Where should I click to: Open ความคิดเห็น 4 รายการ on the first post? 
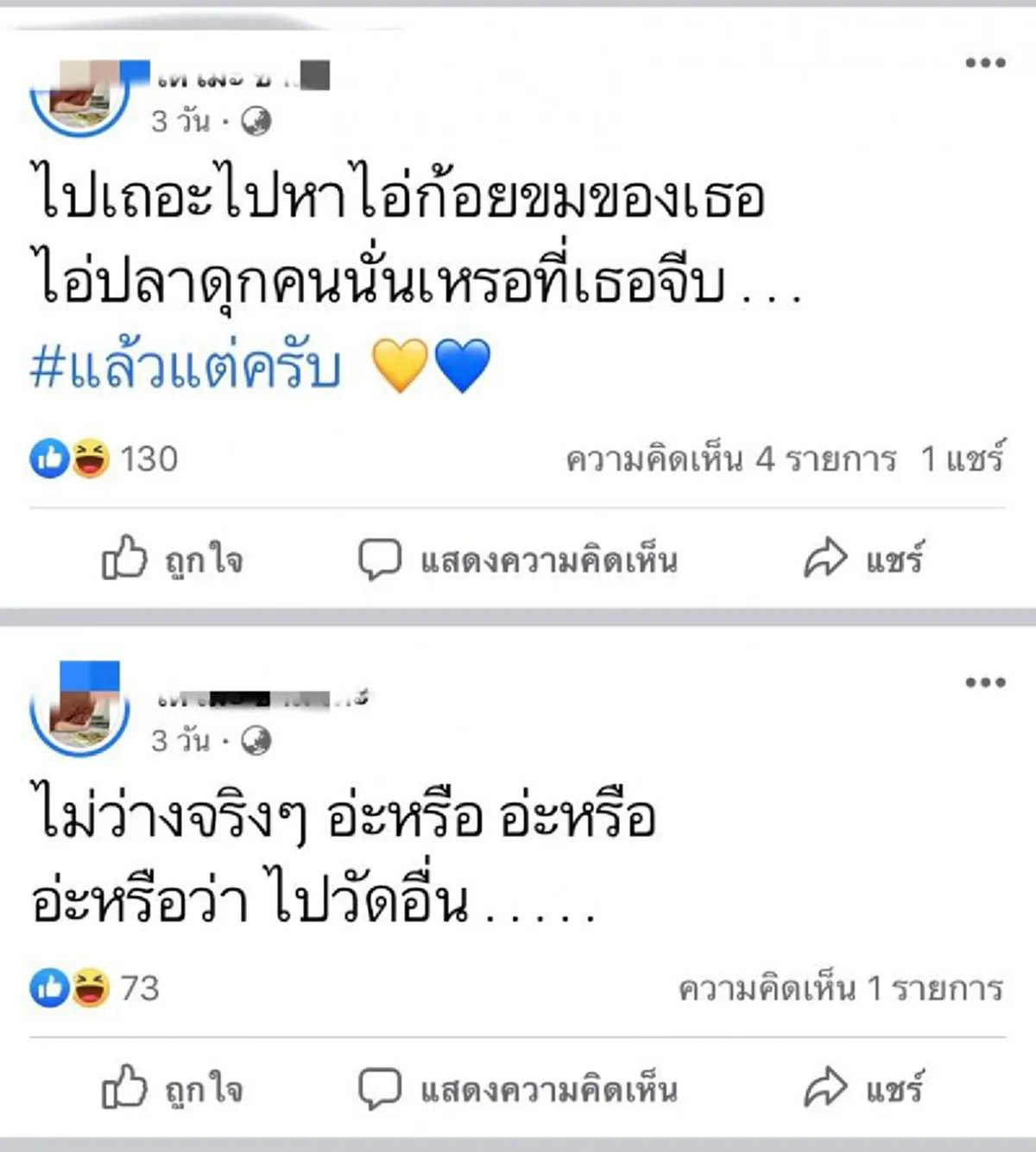point(734,460)
